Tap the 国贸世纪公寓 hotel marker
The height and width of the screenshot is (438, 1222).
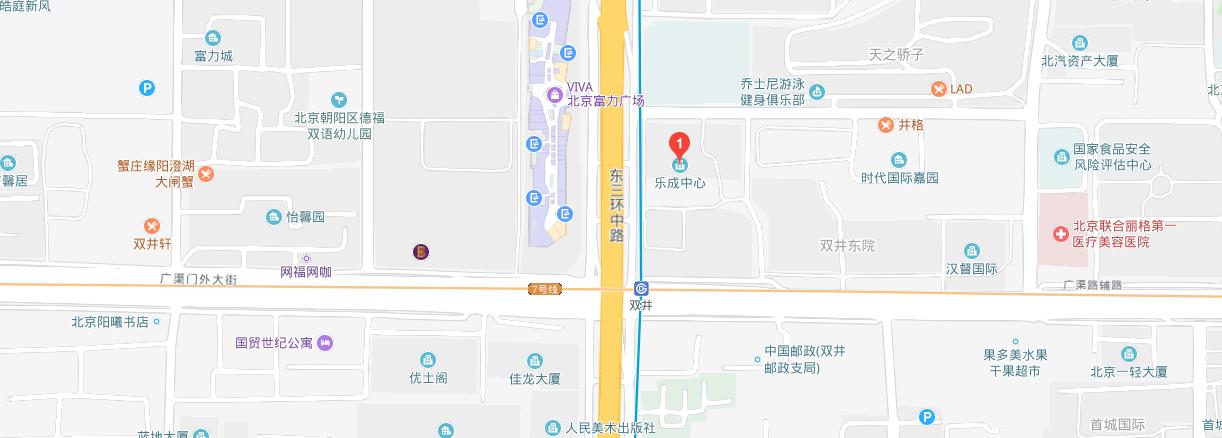(325, 343)
